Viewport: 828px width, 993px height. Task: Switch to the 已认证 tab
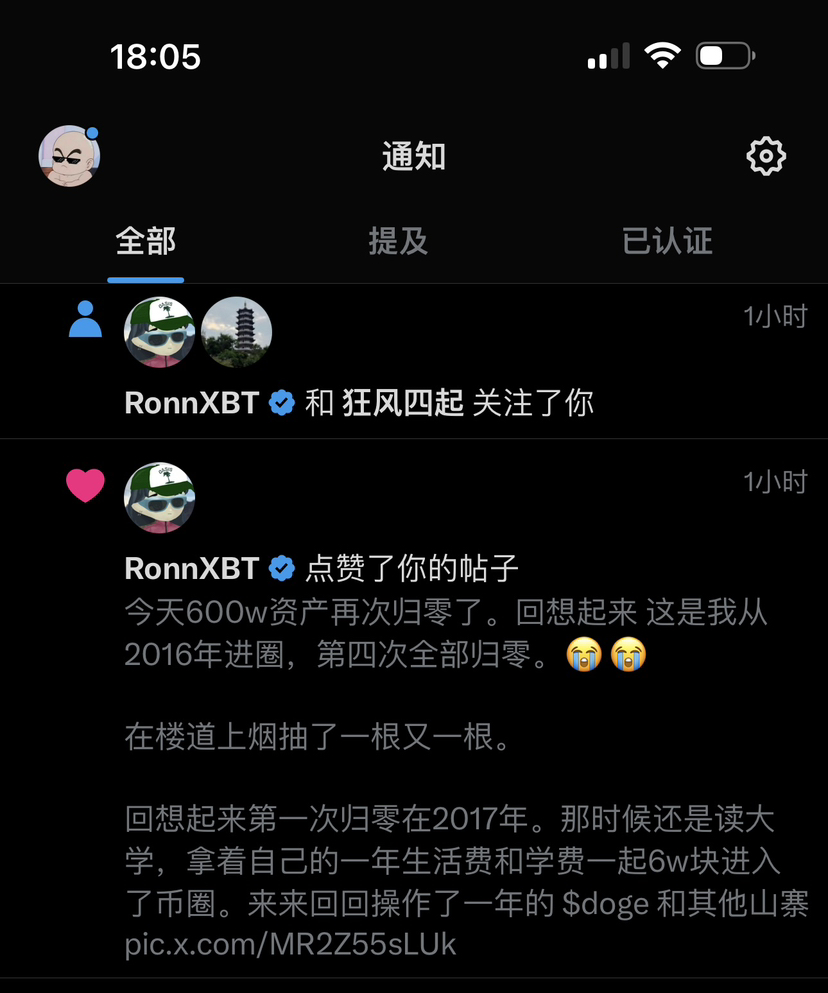click(667, 241)
